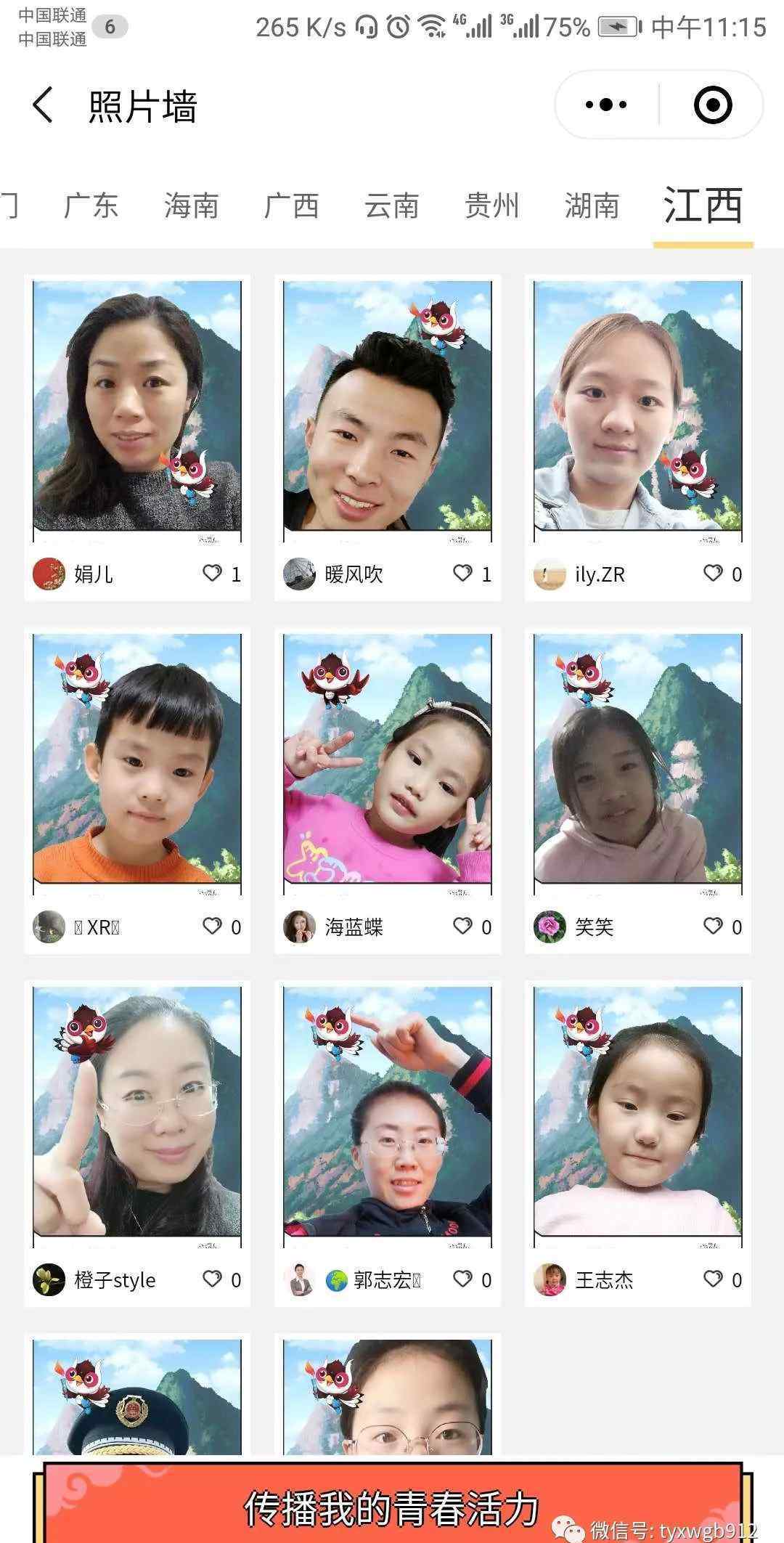Open the 云南 tab
Viewport: 784px width, 1543px height.
click(x=391, y=205)
